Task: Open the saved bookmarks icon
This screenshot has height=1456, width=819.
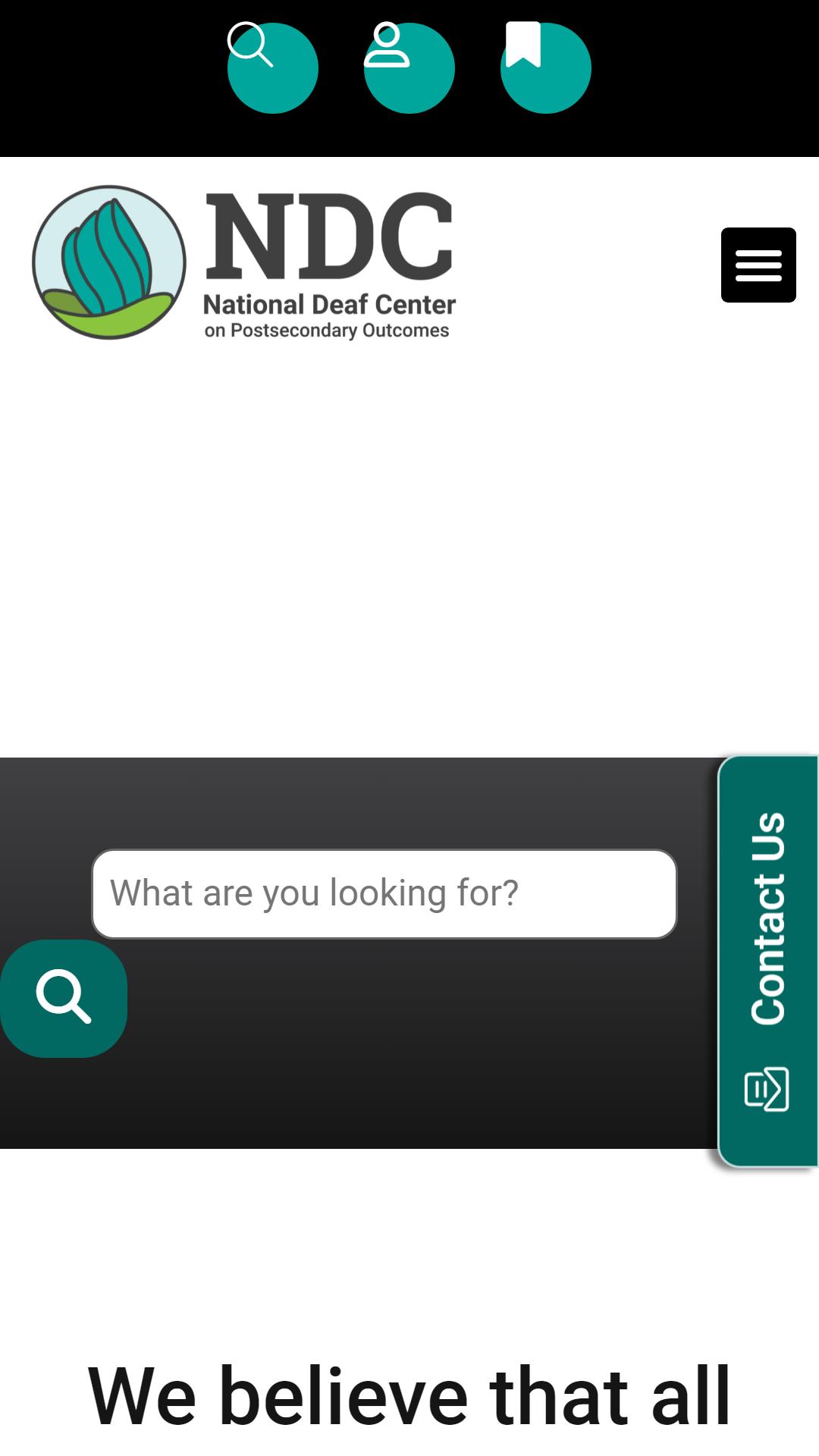Action: pyautogui.click(x=545, y=67)
